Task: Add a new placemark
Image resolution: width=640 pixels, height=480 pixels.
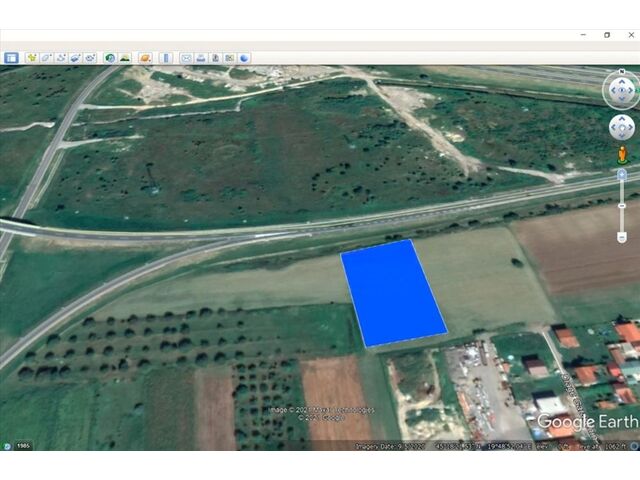Action: [32, 58]
